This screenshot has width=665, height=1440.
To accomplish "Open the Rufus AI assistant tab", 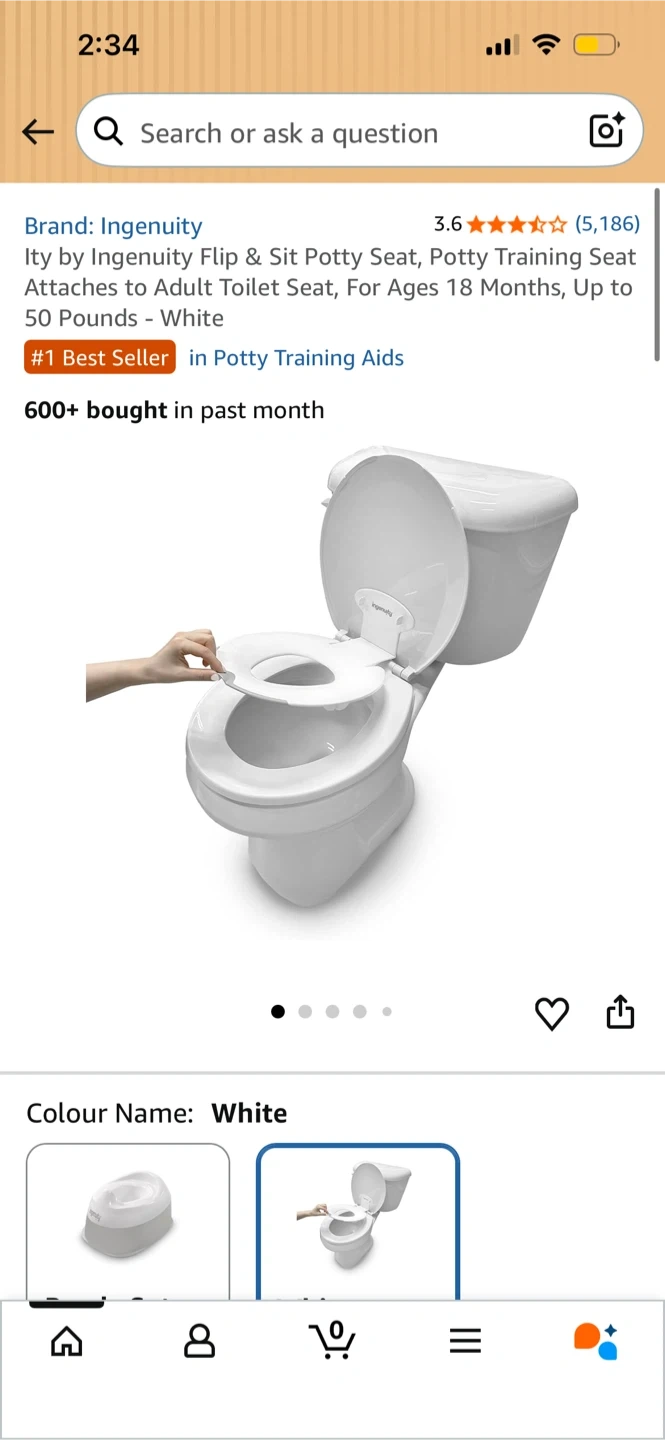I will pyautogui.click(x=596, y=1340).
